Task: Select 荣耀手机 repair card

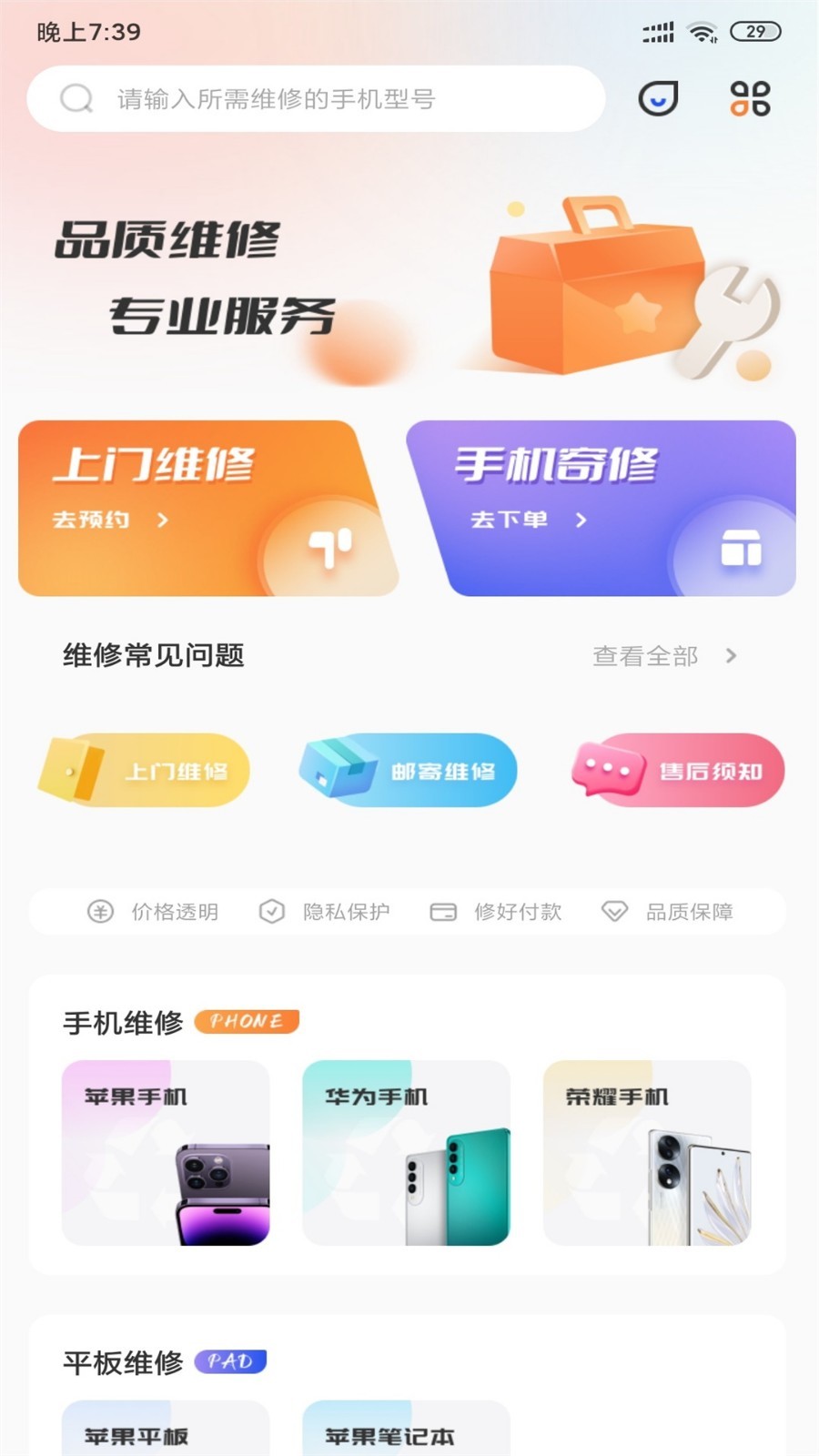Action: (647, 1152)
